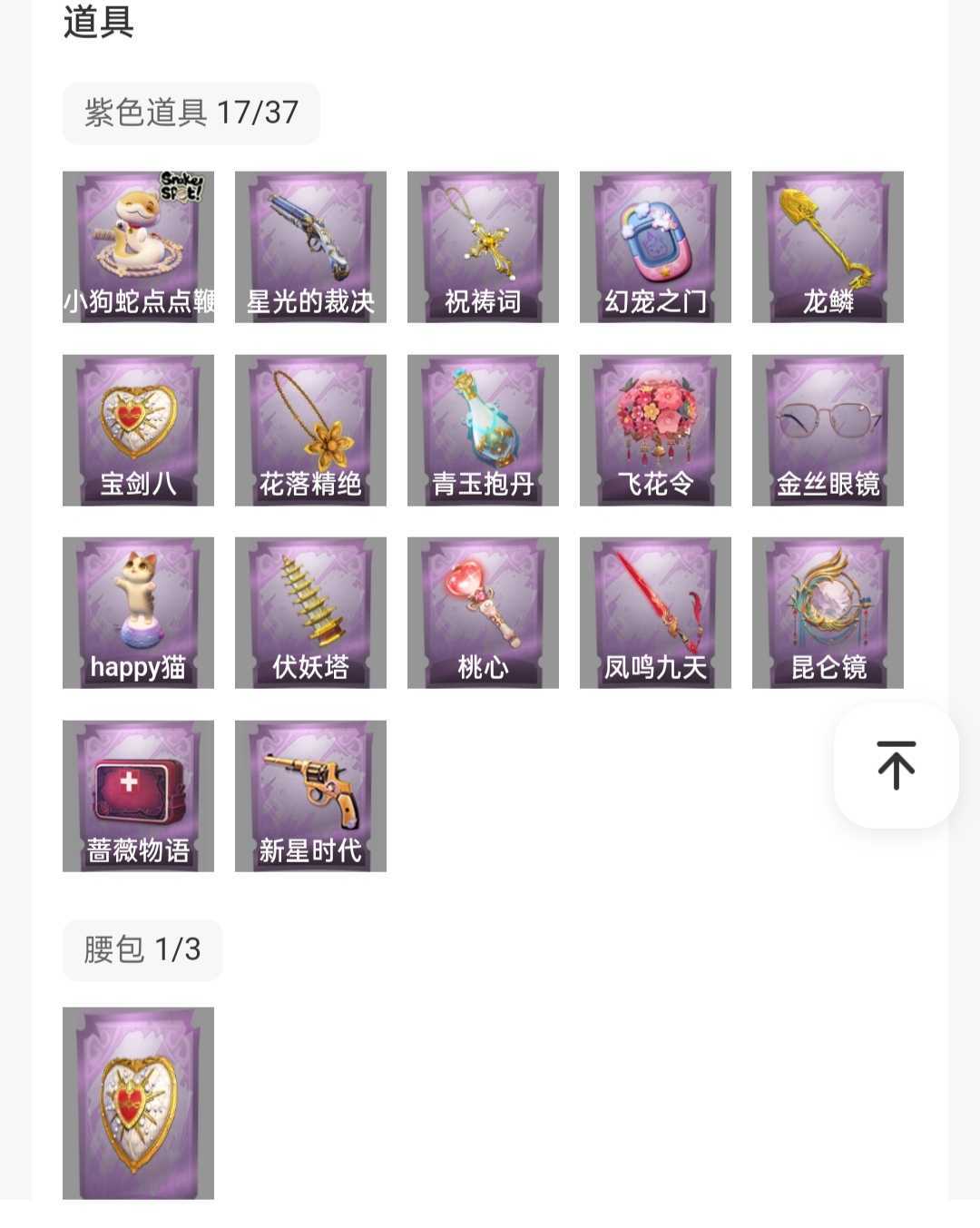Tap the 龙鳞 golden shovel item
This screenshot has width=980, height=1228.
point(828,247)
